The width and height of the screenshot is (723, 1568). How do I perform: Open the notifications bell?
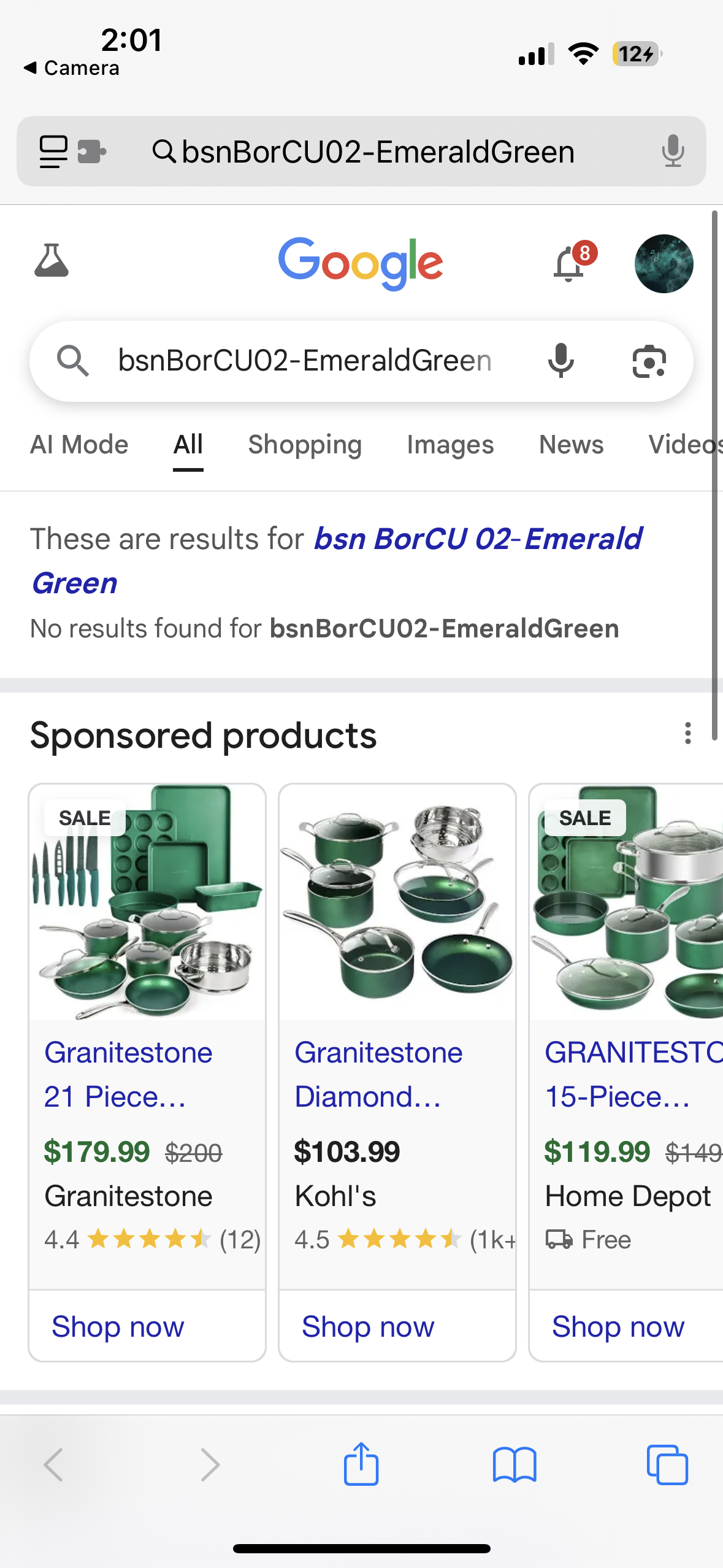[x=570, y=264]
